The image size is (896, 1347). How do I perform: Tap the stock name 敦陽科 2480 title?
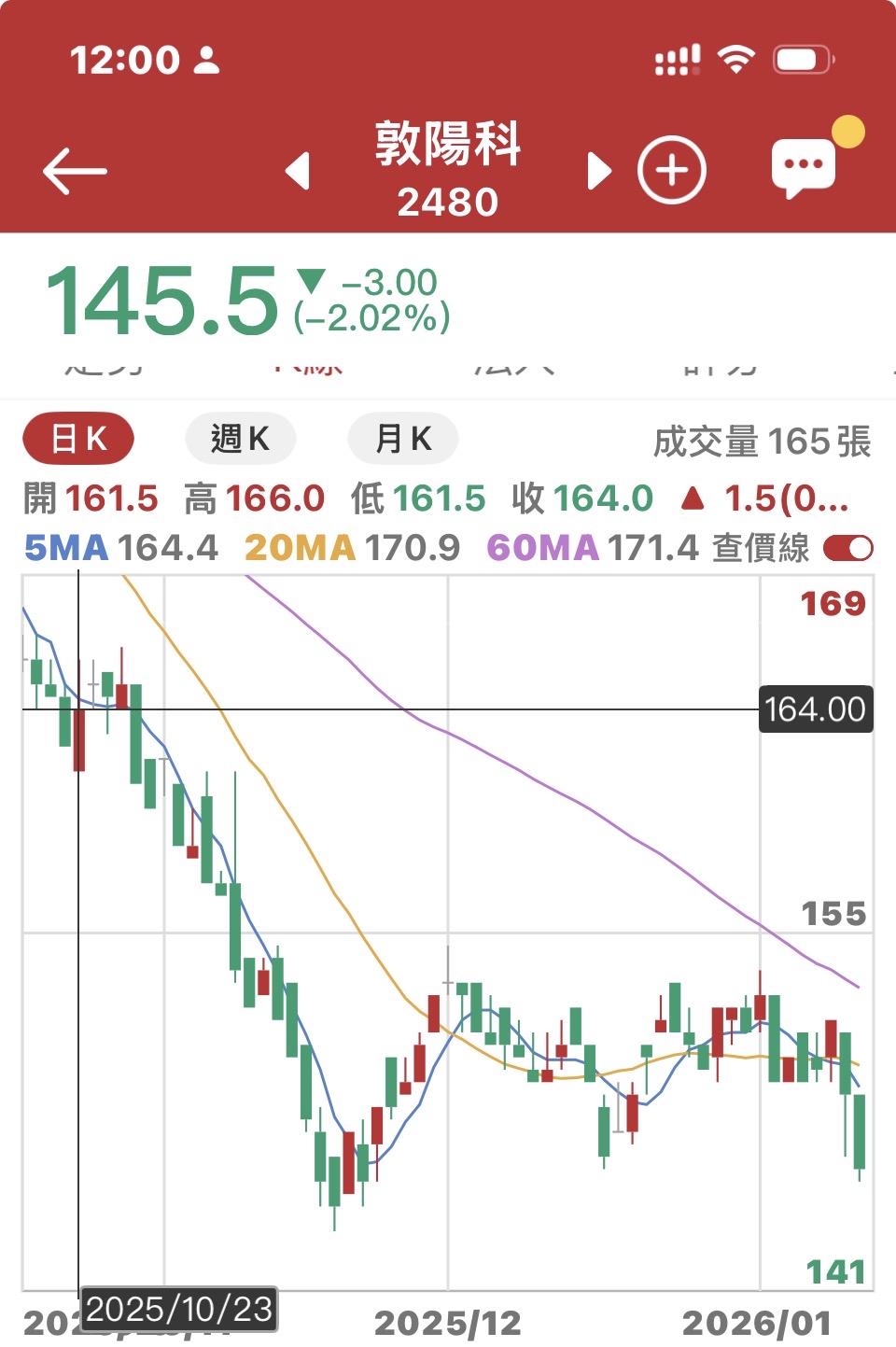pos(448,168)
